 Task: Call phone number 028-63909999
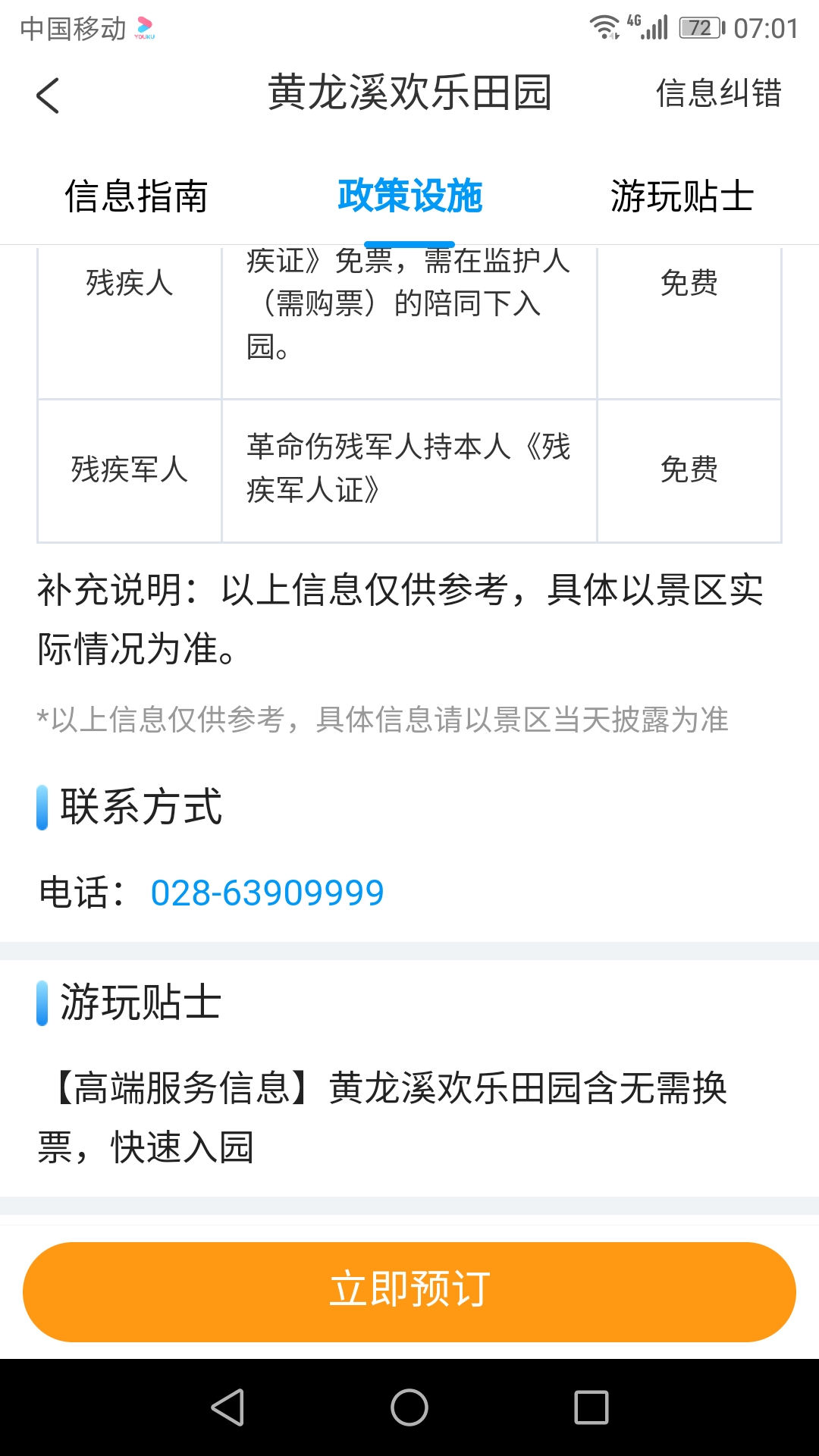[267, 893]
